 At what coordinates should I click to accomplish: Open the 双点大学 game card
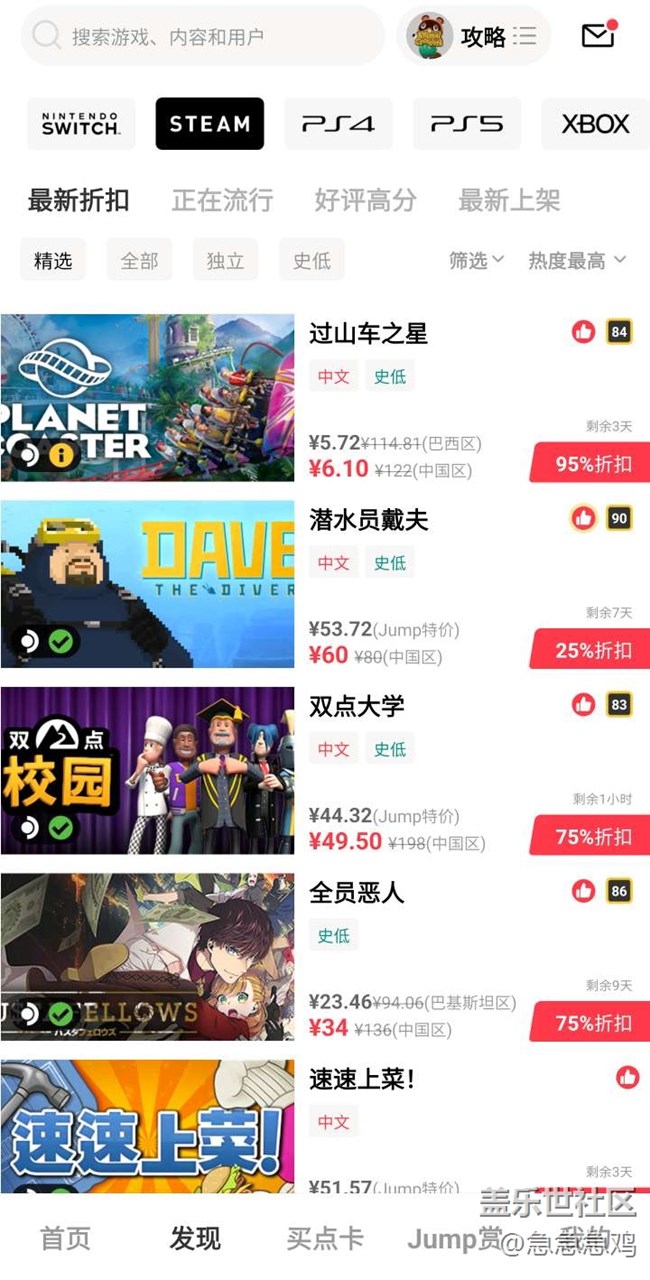(356, 706)
